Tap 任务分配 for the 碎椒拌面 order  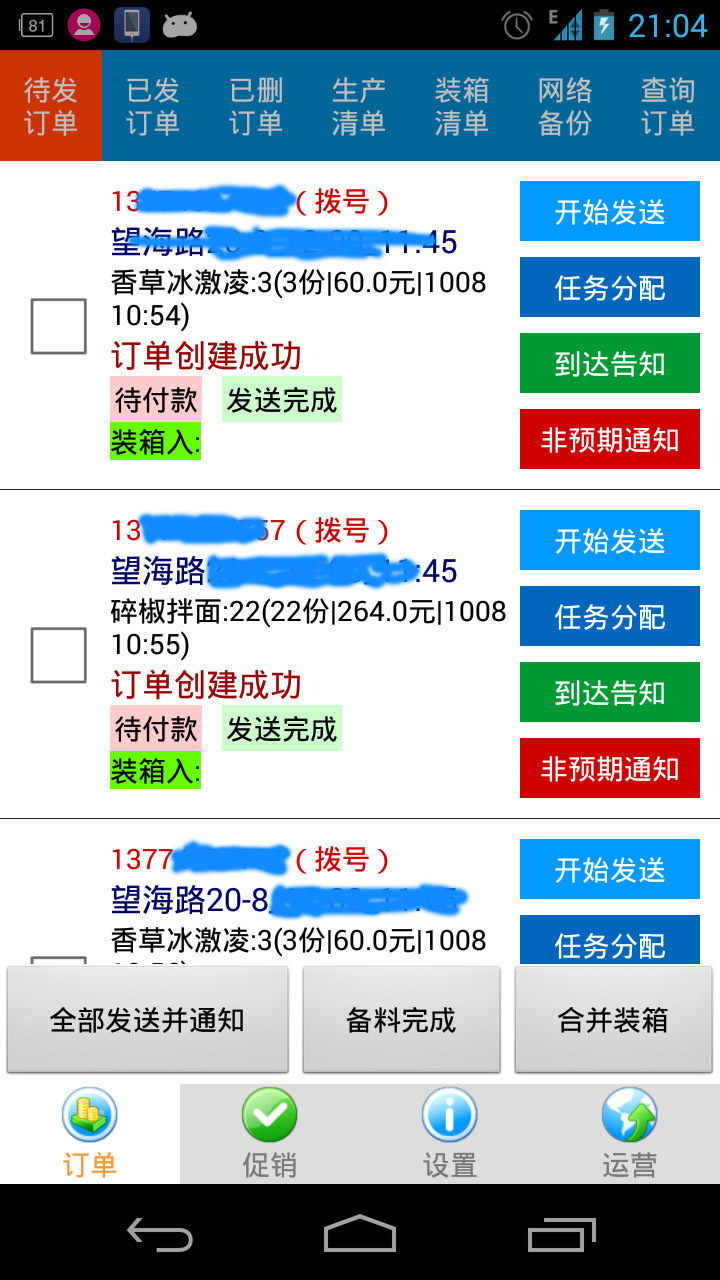point(609,617)
